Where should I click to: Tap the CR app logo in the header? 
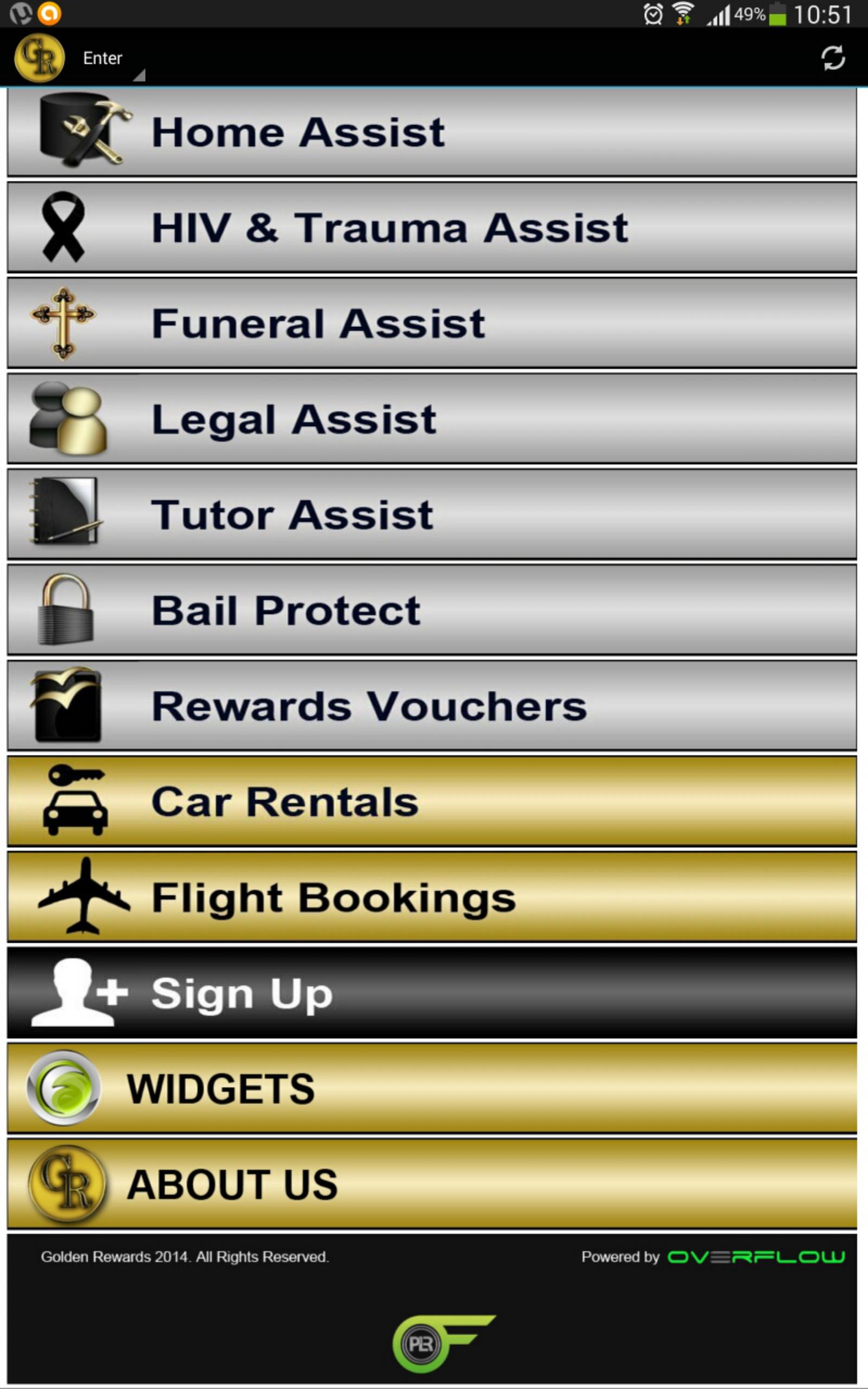pyautogui.click(x=39, y=58)
